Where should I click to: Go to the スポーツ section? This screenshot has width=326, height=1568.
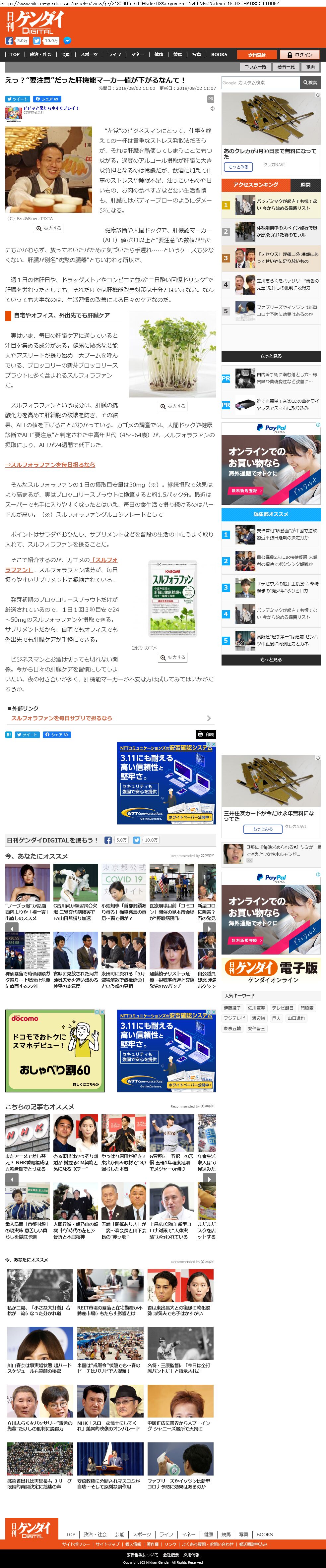[89, 54]
